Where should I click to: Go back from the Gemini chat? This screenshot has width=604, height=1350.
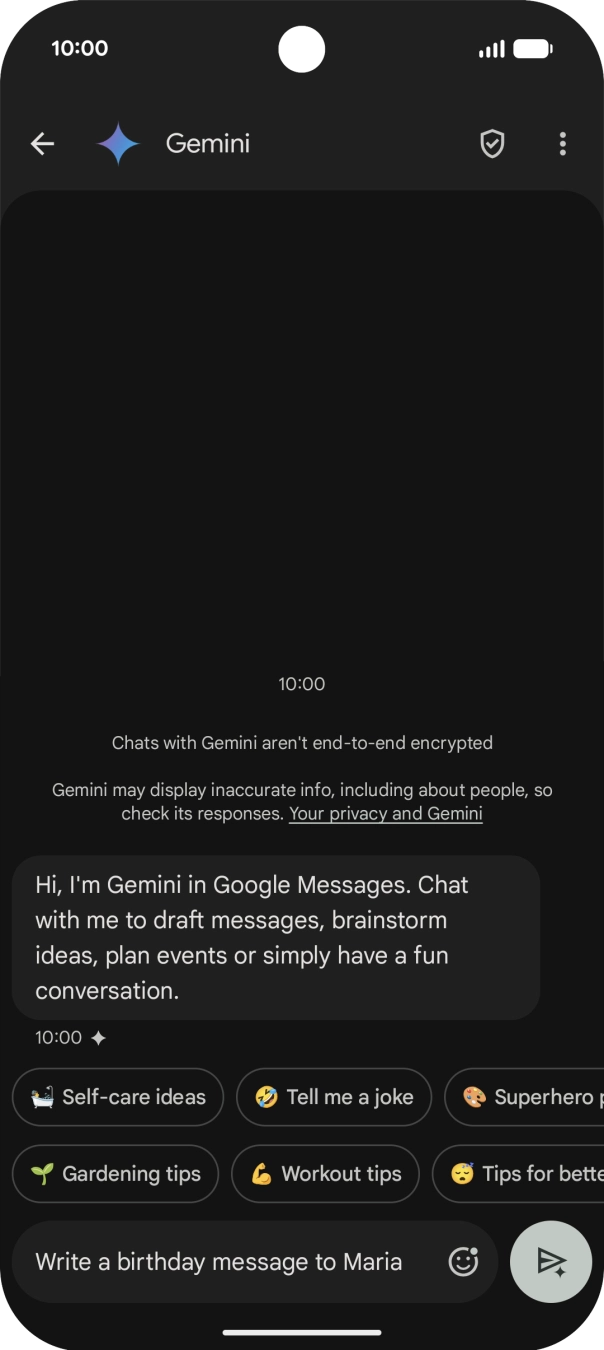tap(42, 144)
